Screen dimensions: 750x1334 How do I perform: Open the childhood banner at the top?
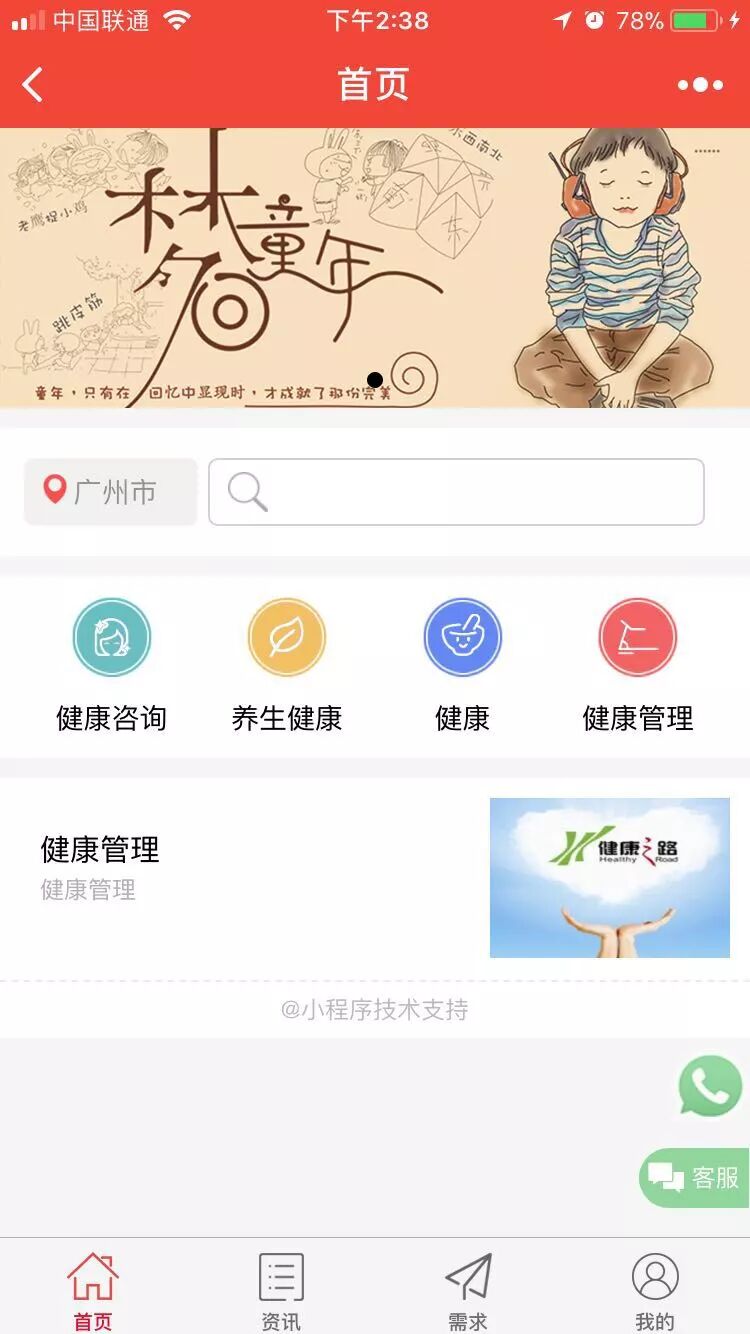tap(375, 268)
